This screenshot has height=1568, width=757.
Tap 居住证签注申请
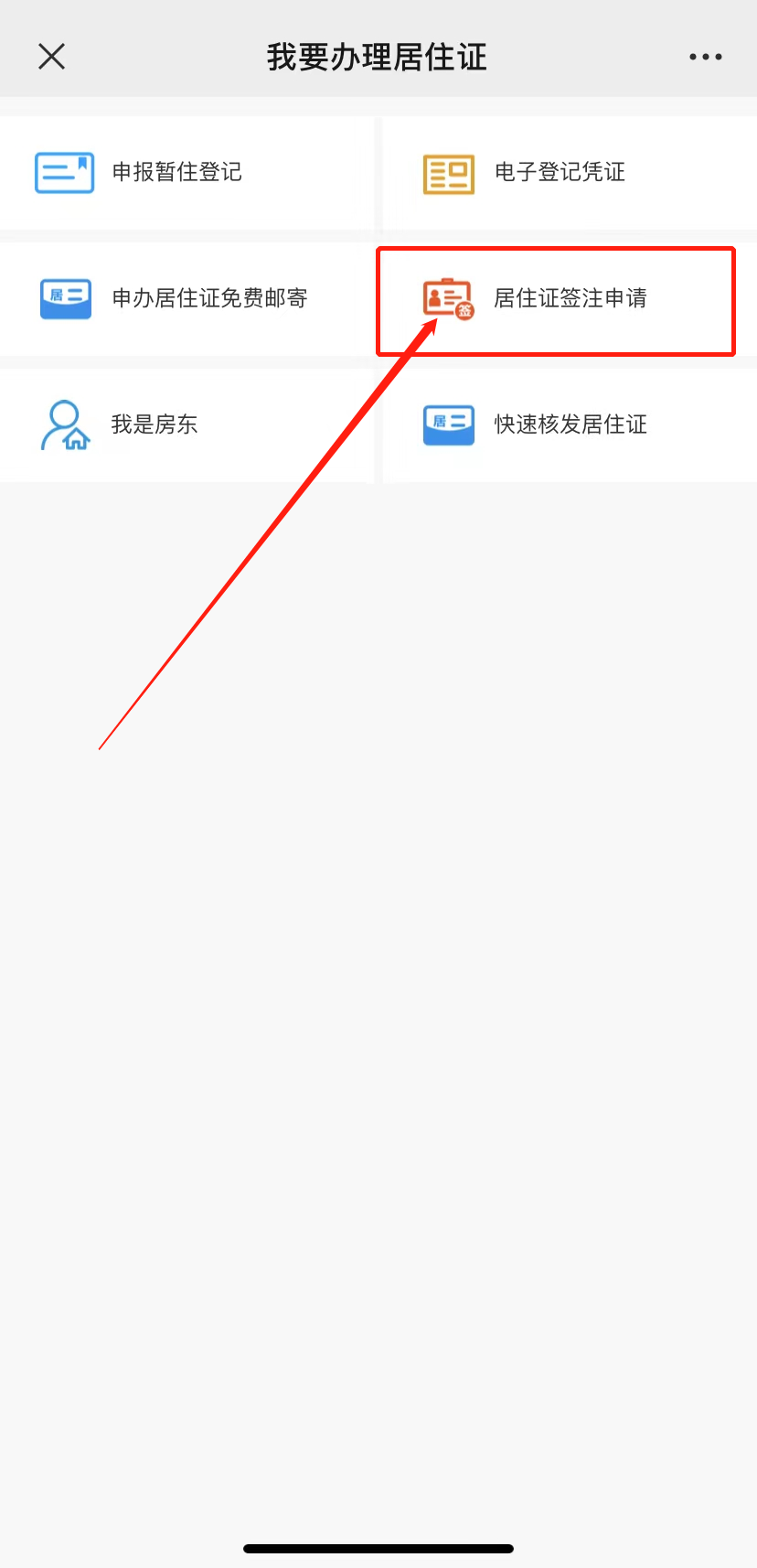pos(569,298)
